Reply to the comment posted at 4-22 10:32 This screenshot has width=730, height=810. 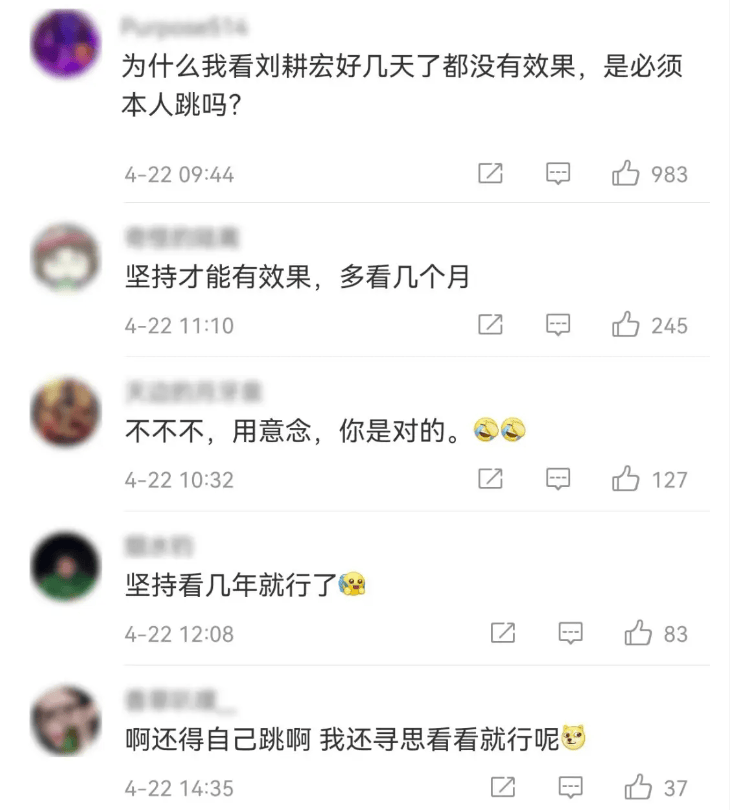558,479
